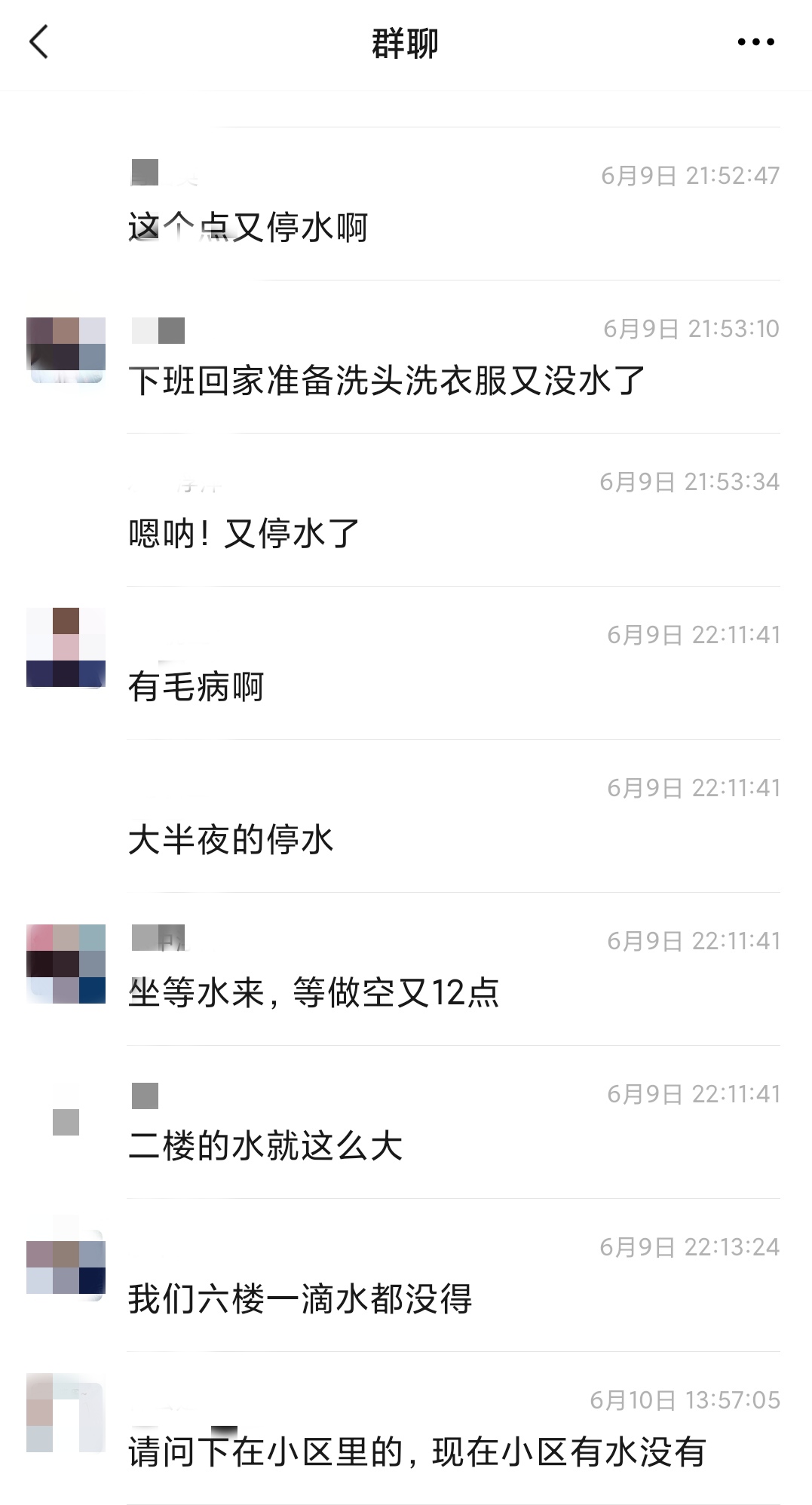The image size is (812, 1505).
Task: Open the 6月10日 message asking 现在小区有水没有
Action: (x=417, y=1451)
